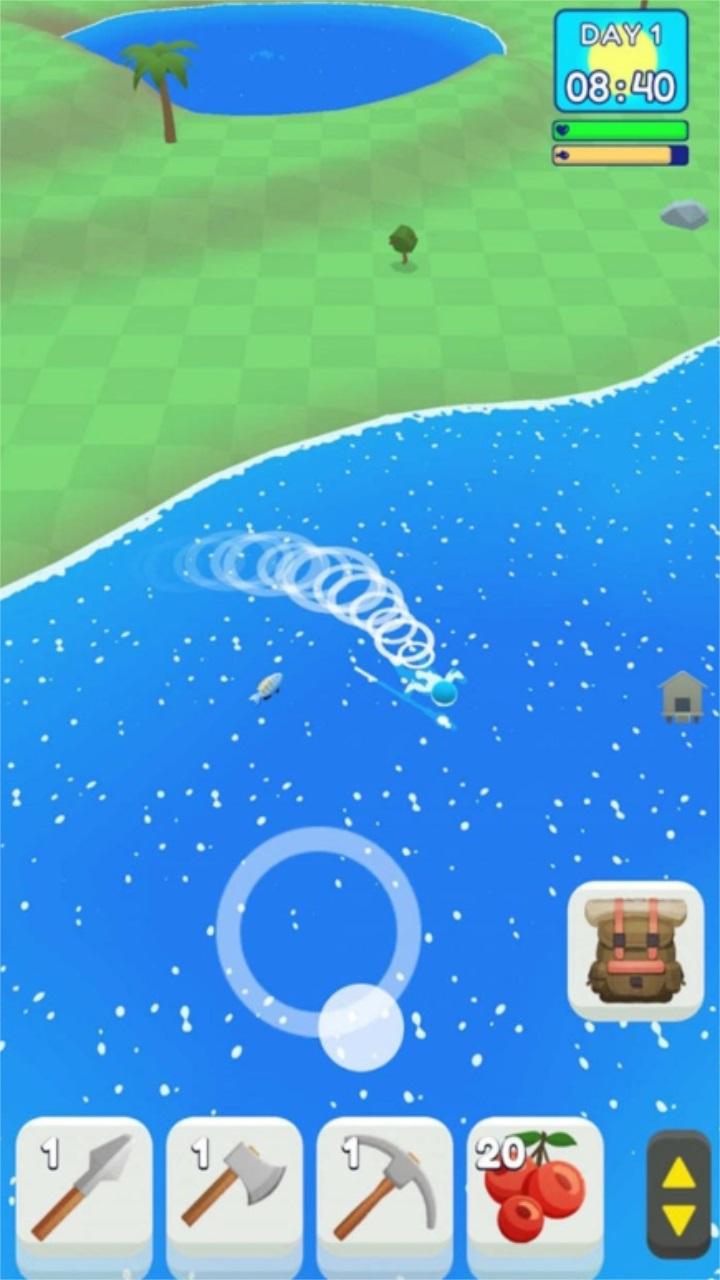Viewport: 720px width, 1280px height.
Task: Tap the yellow up/down arrows toggle
Action: (x=679, y=1195)
